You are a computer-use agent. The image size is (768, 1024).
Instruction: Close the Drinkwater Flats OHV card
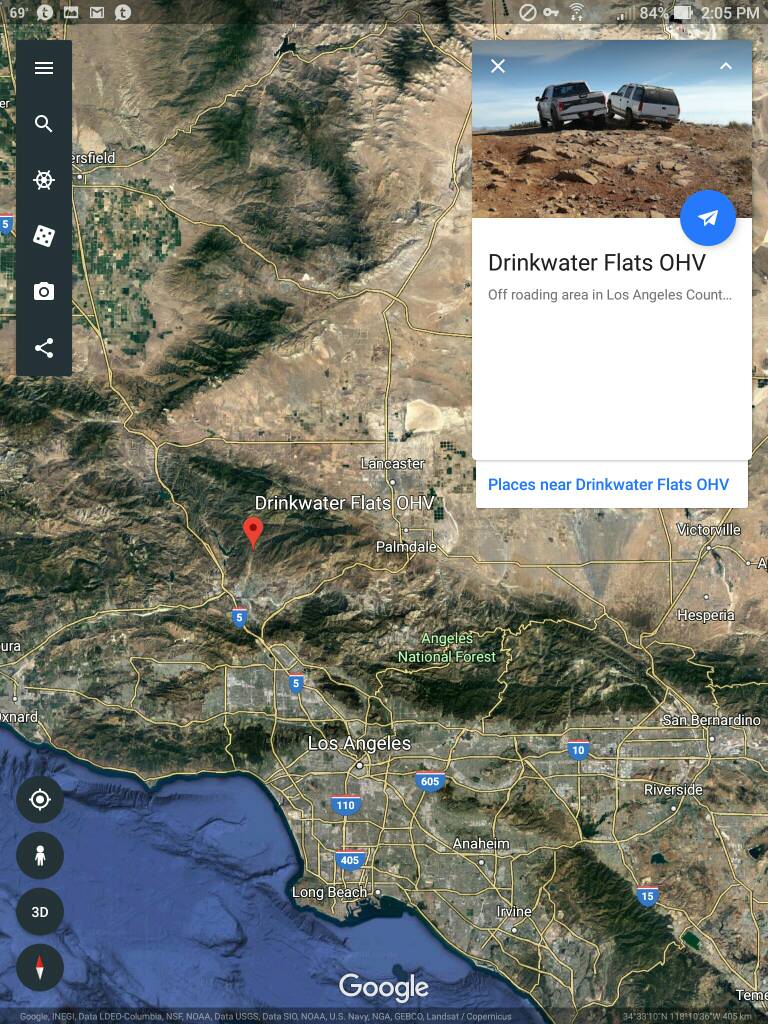(x=498, y=66)
